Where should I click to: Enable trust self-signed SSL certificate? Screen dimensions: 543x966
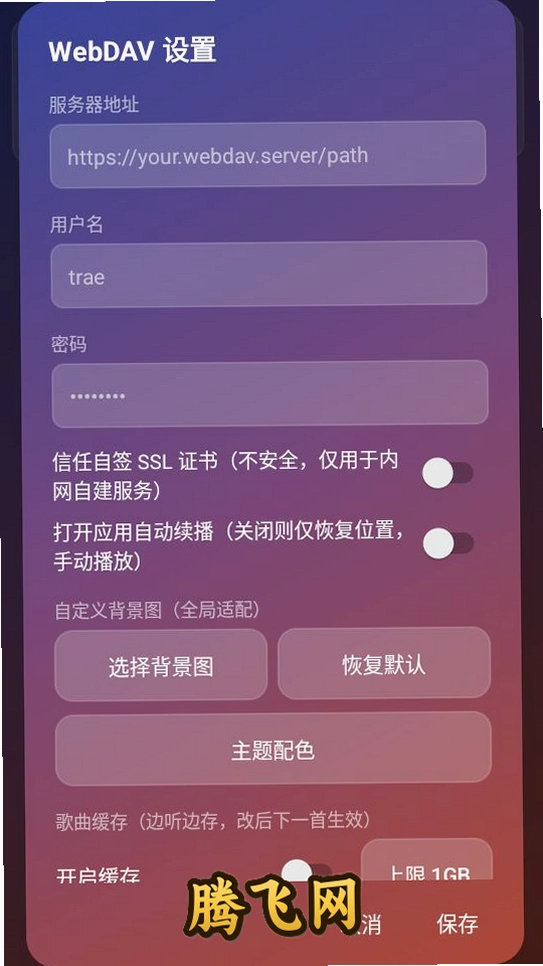click(x=447, y=473)
